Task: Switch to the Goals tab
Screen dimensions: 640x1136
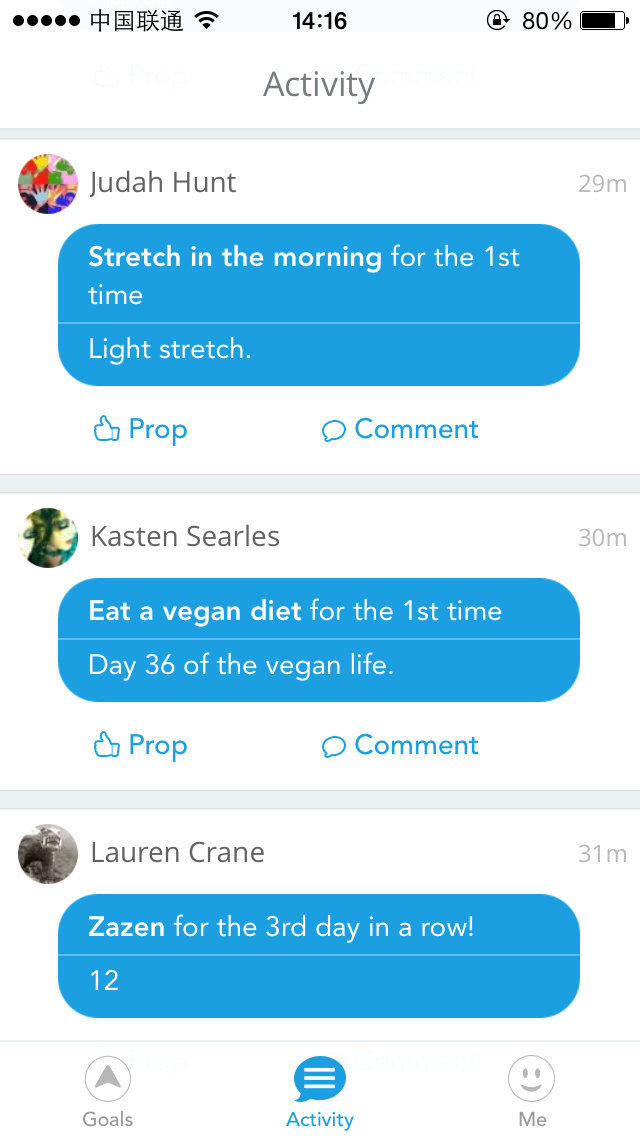Action: coord(108,1092)
